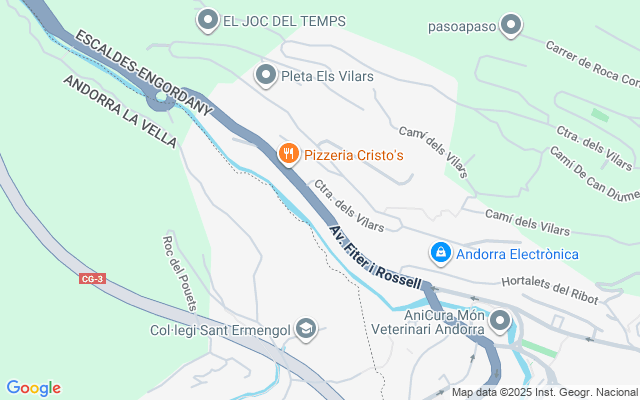
Task: Tap the Pleta Els Vilars marker
Action: click(266, 76)
